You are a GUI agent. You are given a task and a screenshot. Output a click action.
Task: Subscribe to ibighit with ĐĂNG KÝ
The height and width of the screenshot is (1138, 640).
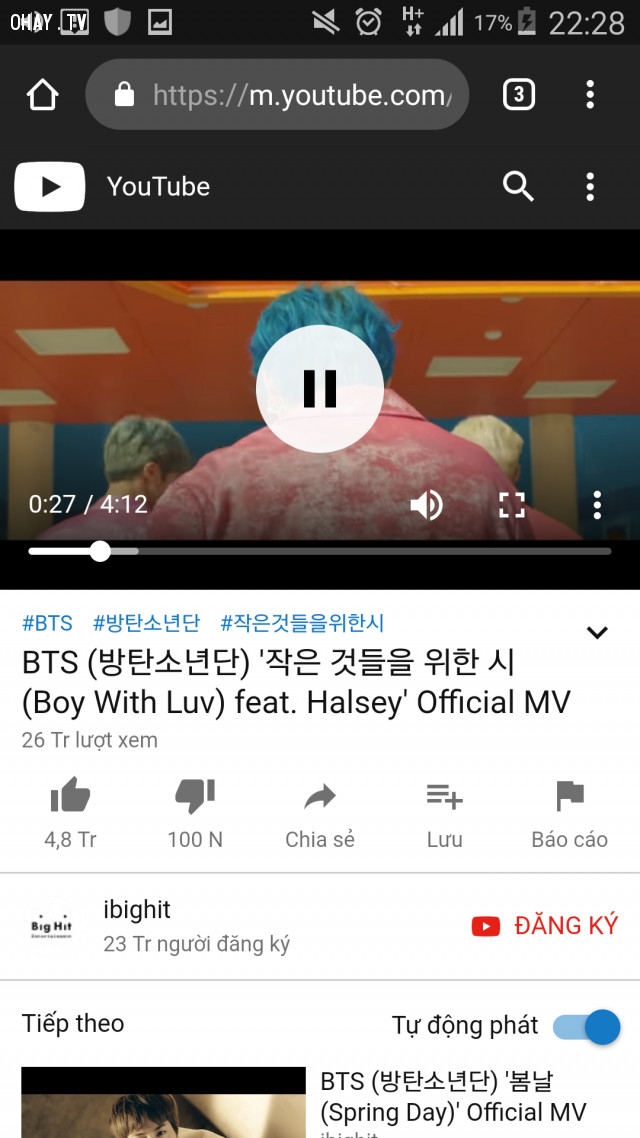[x=546, y=926]
